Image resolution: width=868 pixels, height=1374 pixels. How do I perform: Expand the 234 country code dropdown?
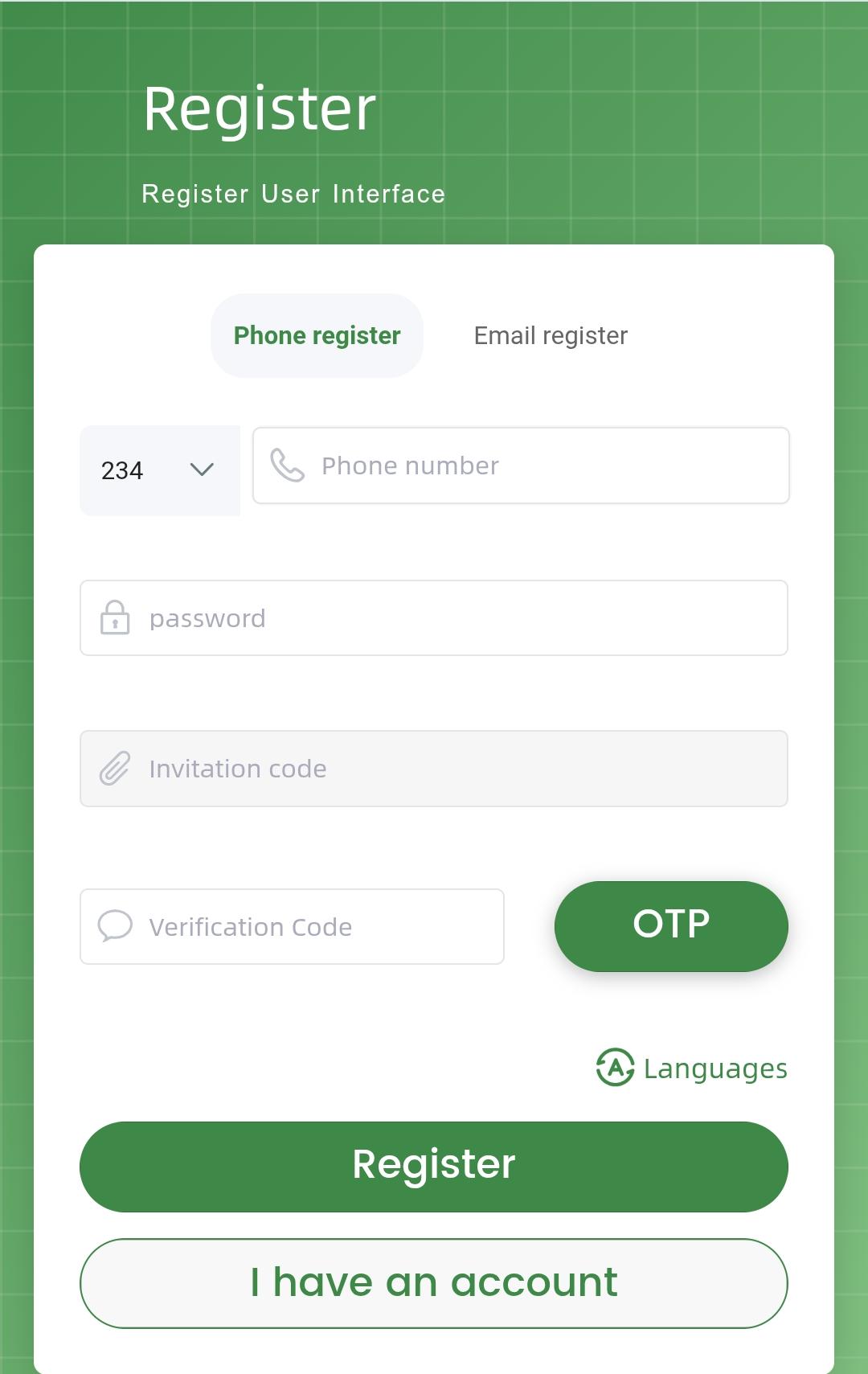pos(159,470)
